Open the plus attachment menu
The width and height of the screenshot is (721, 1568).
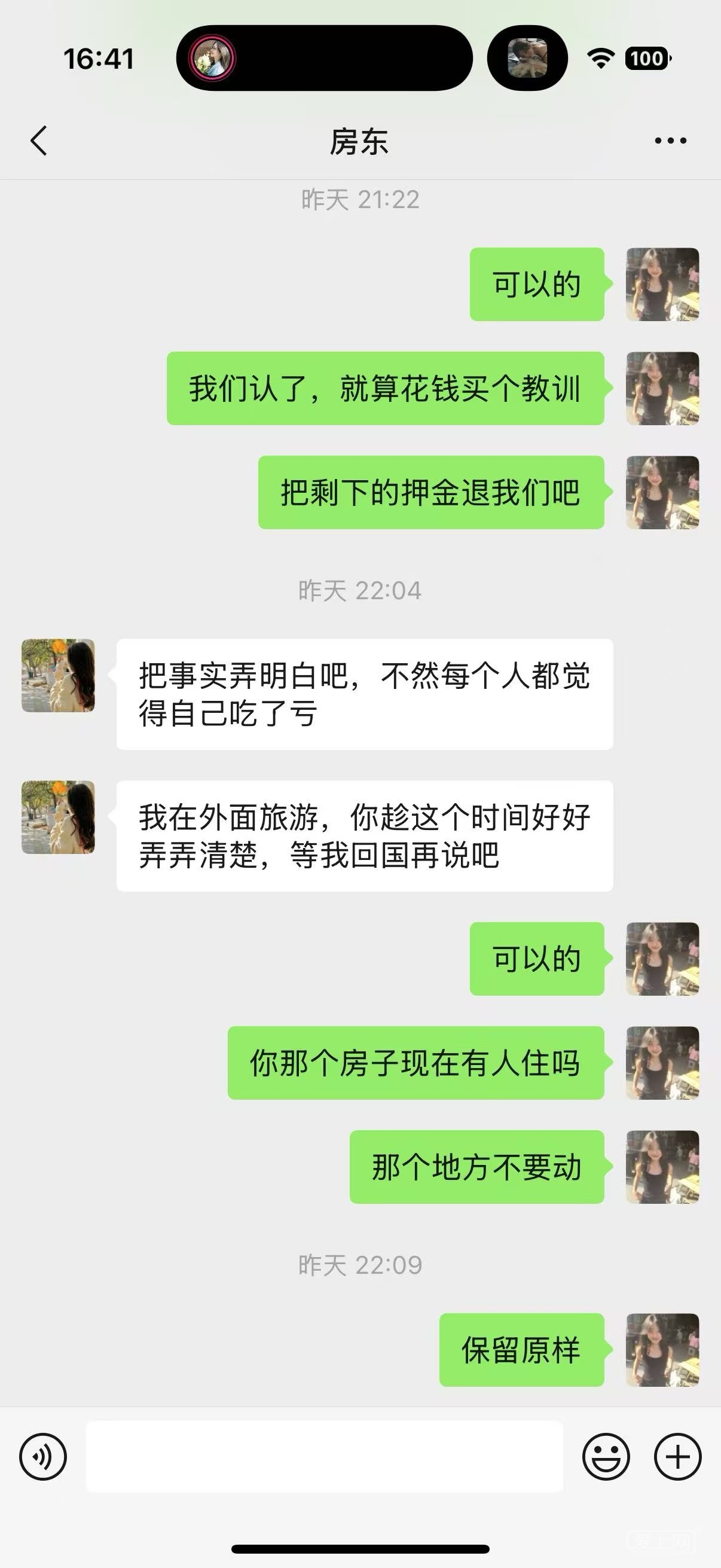click(677, 1457)
